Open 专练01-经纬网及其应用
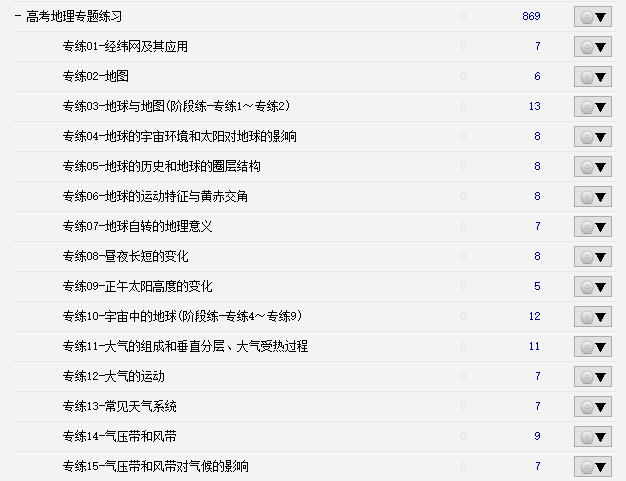Screen dimensions: 626x481 pyautogui.click(x=125, y=47)
